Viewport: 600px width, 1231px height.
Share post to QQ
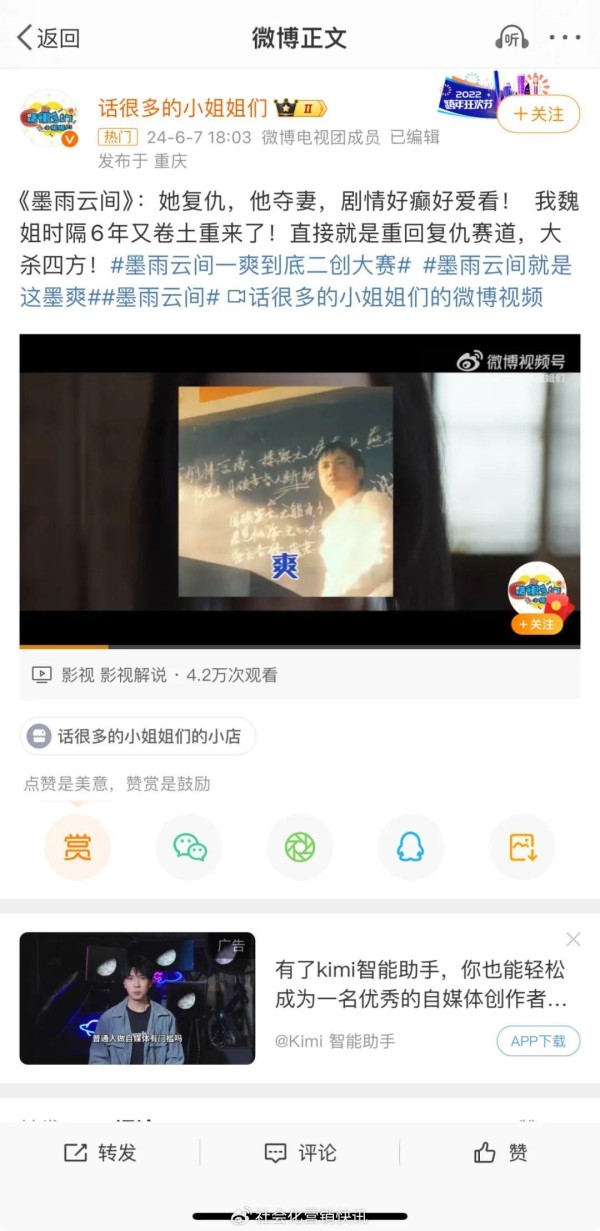point(410,847)
